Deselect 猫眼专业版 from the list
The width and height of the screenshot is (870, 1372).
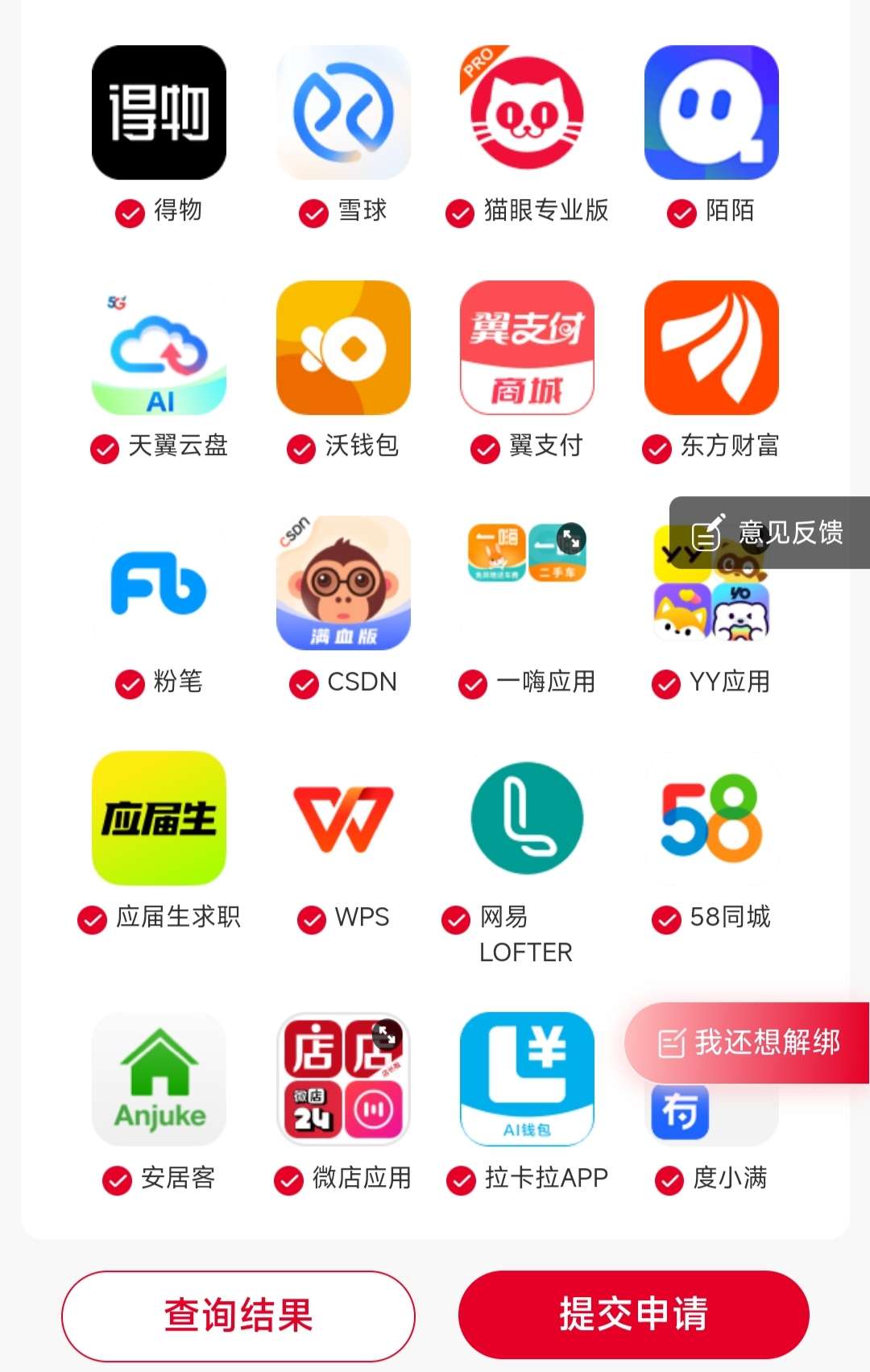coord(460,213)
